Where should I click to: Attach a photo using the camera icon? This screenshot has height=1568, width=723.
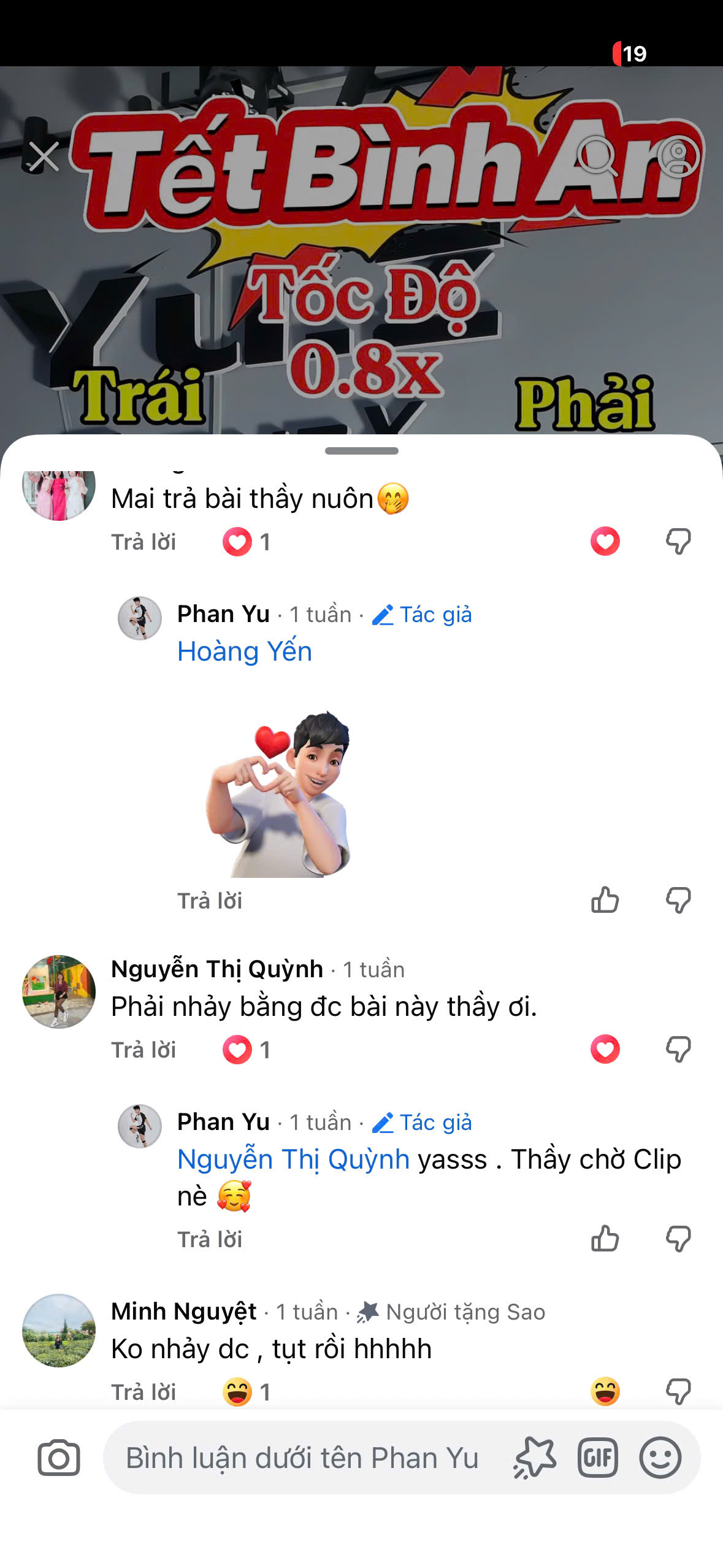point(59,1458)
